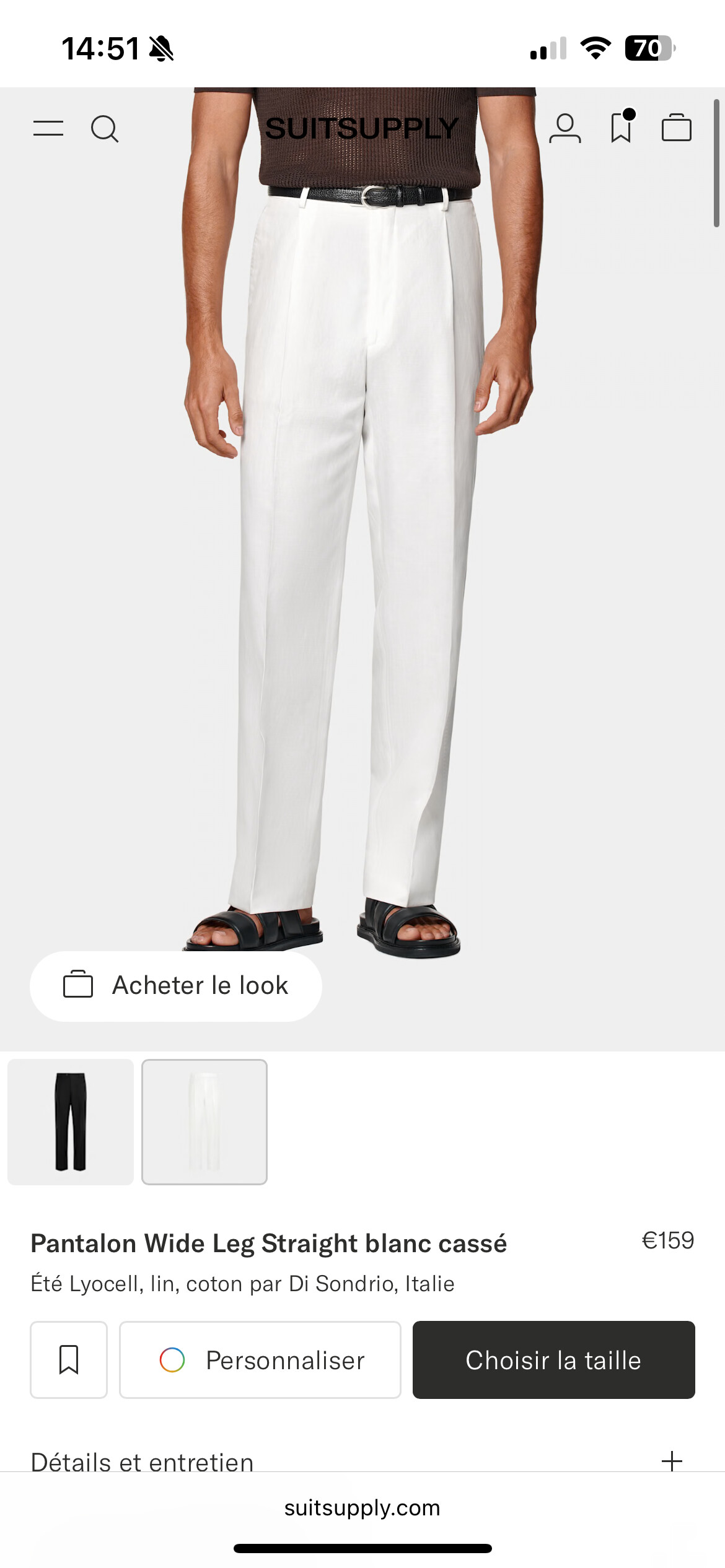
Task: Tap the suitsupply.com address bar
Action: (x=362, y=1507)
